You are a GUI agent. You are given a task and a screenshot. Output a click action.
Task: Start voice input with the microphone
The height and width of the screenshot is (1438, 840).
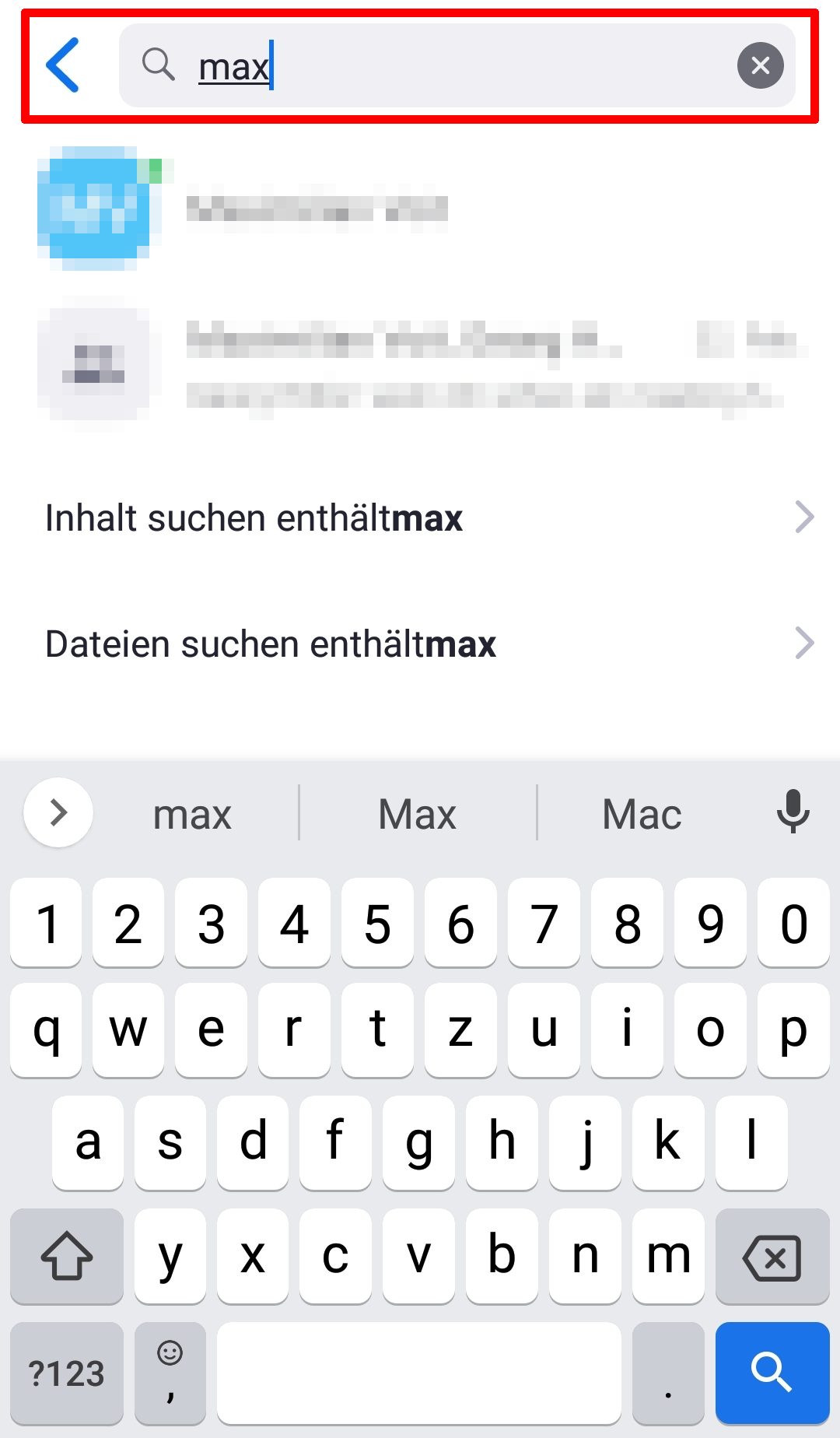(793, 812)
